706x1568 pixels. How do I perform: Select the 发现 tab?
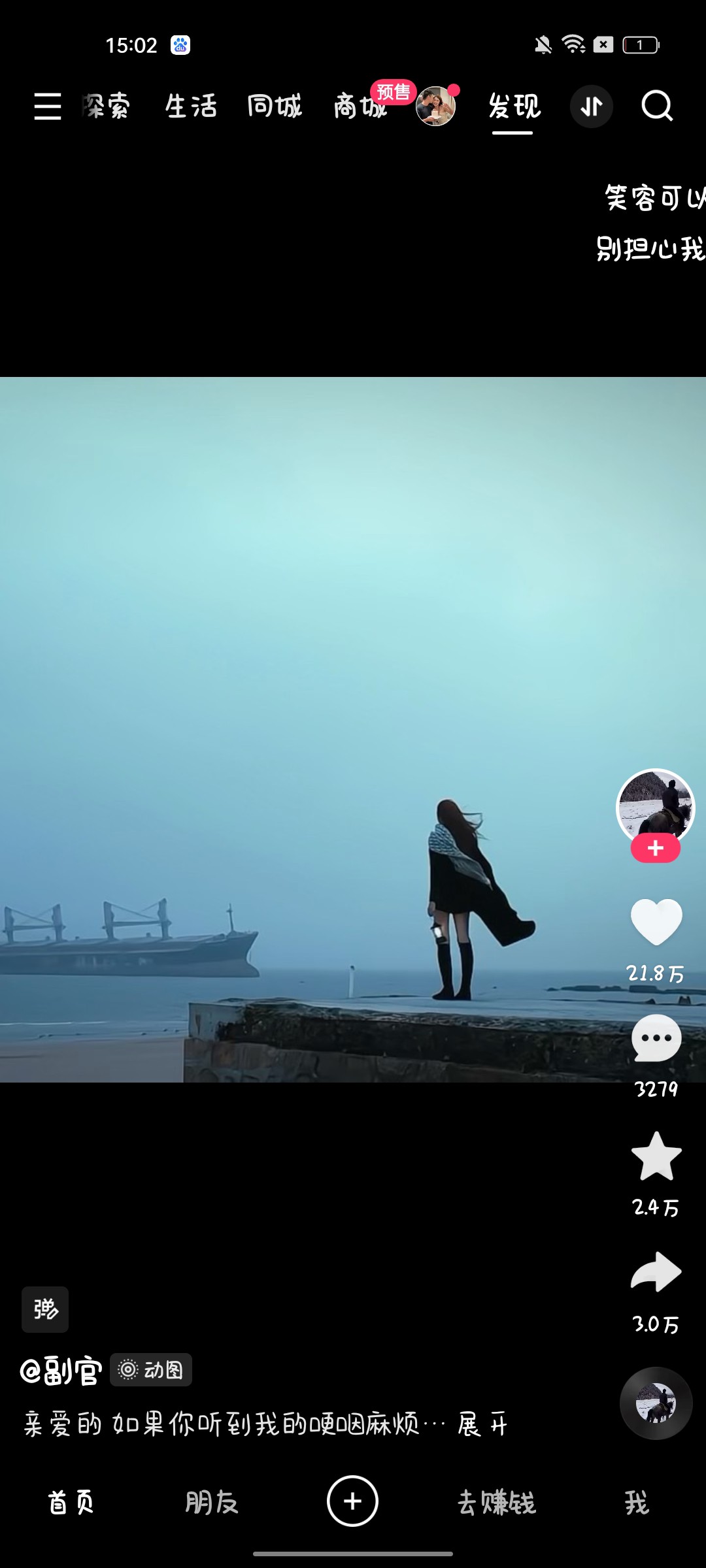pos(514,106)
